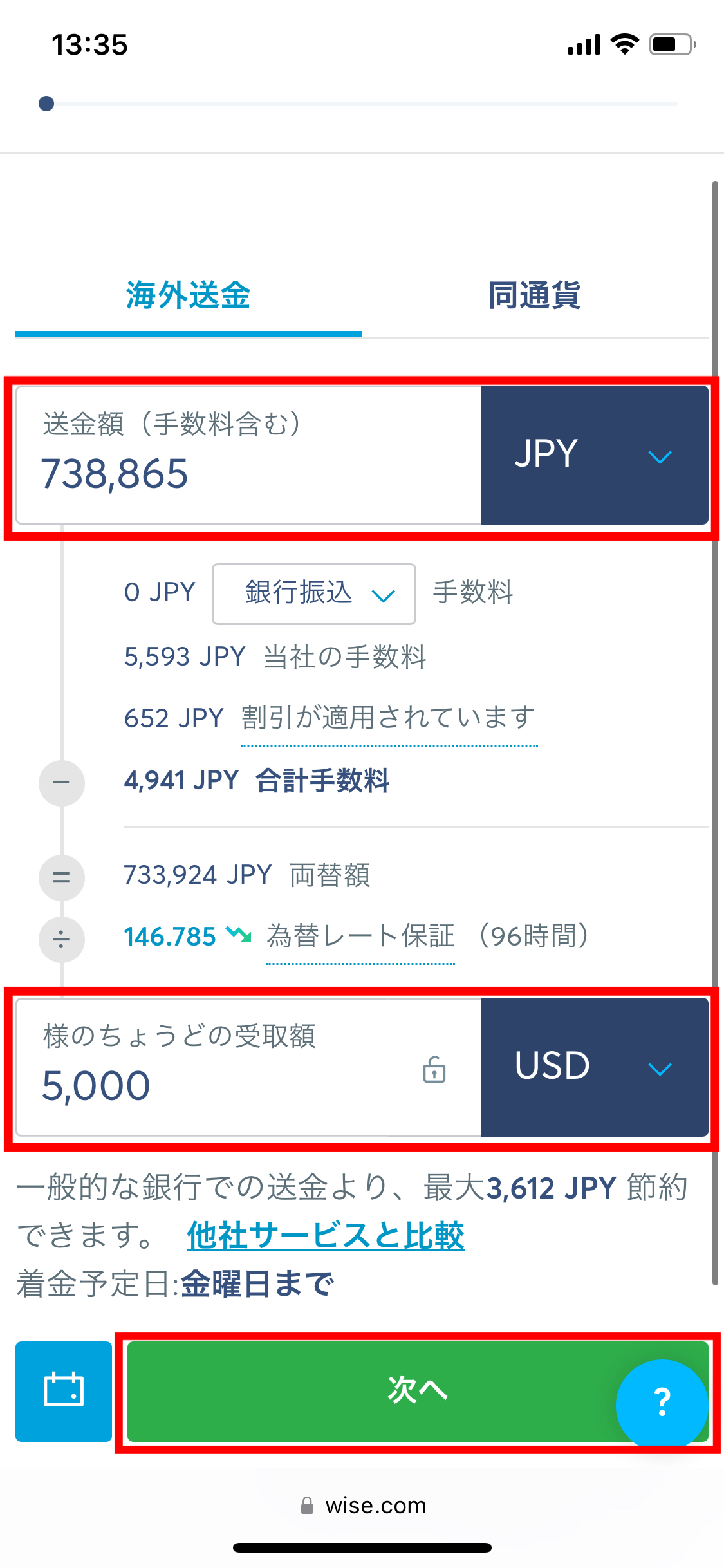Open the calendar scheduling icon
The height and width of the screenshot is (1568, 724).
[62, 1390]
